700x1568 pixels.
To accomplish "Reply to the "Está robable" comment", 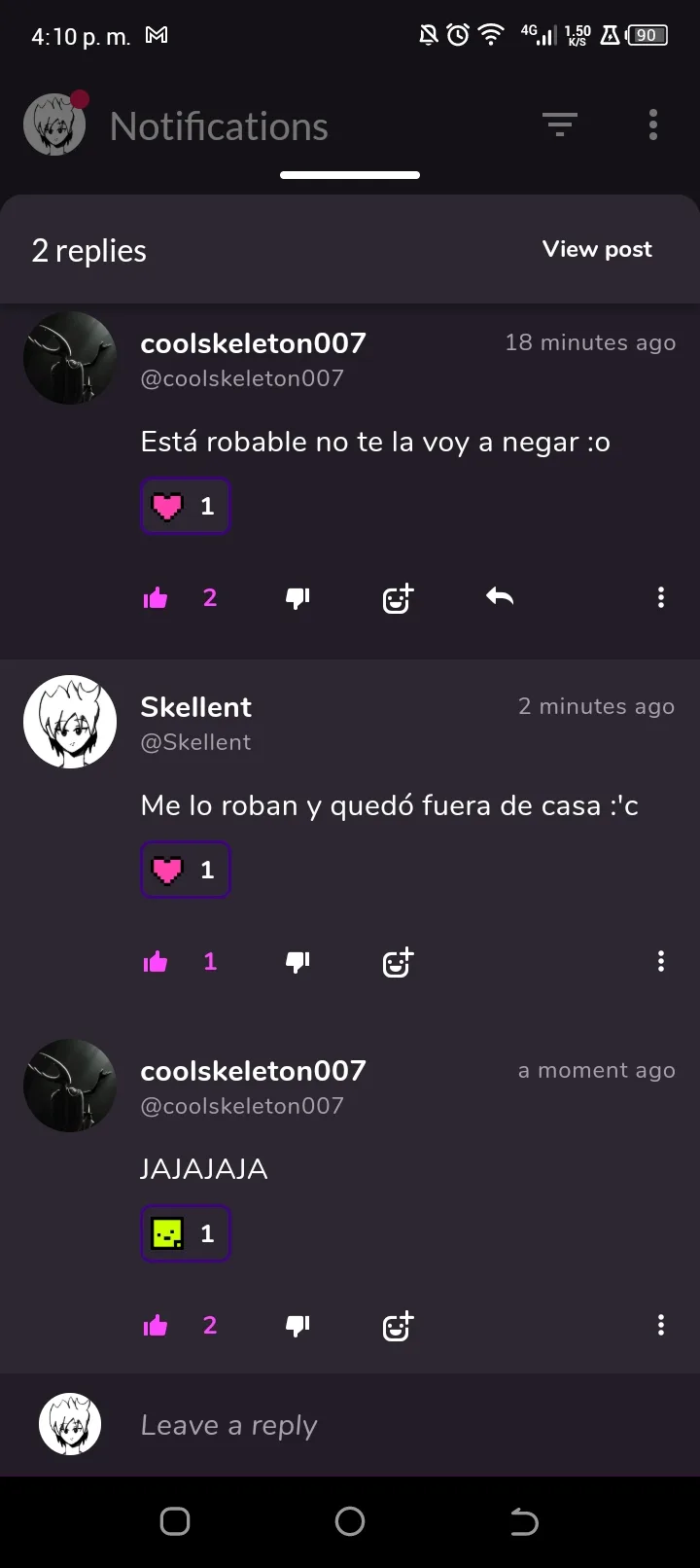I will [x=500, y=597].
